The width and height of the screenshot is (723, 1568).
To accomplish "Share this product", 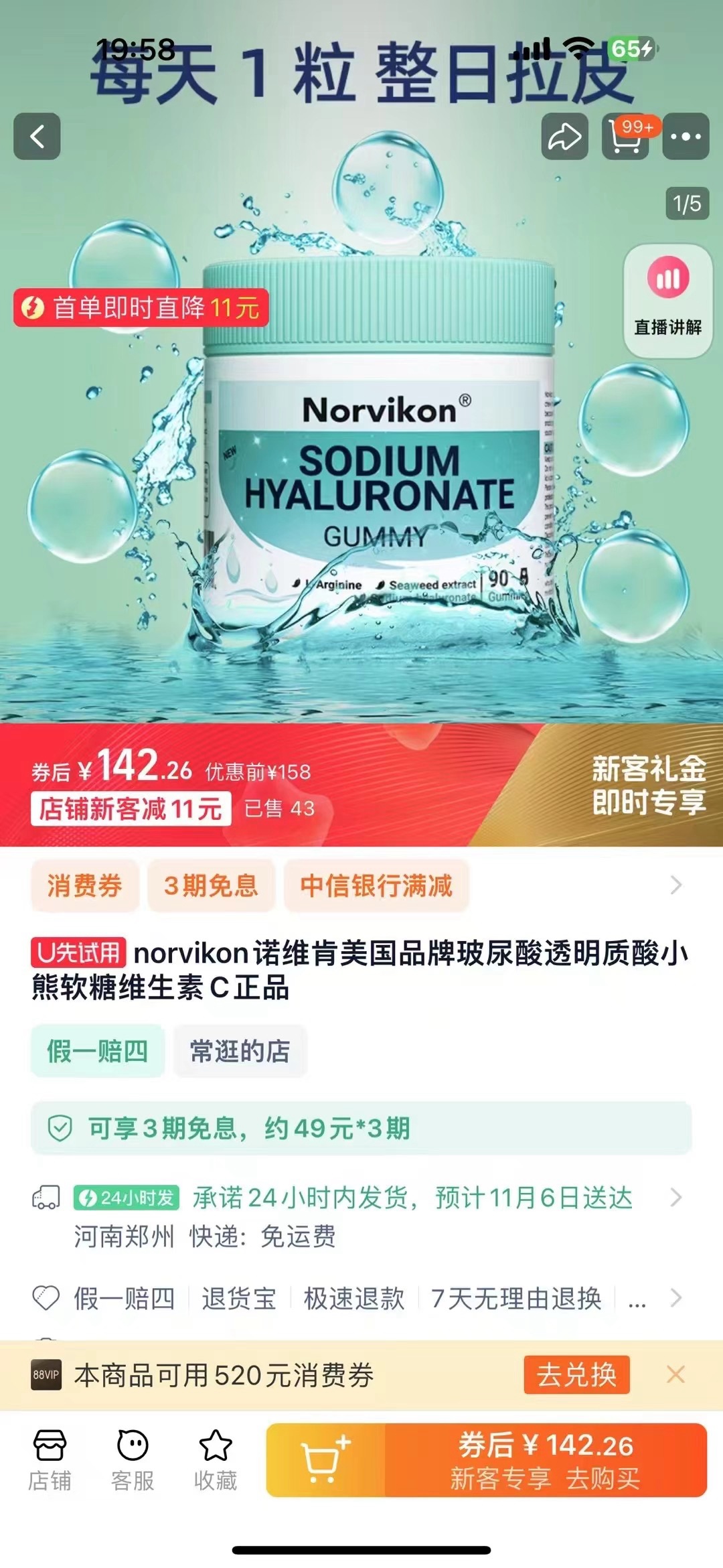I will tap(564, 137).
